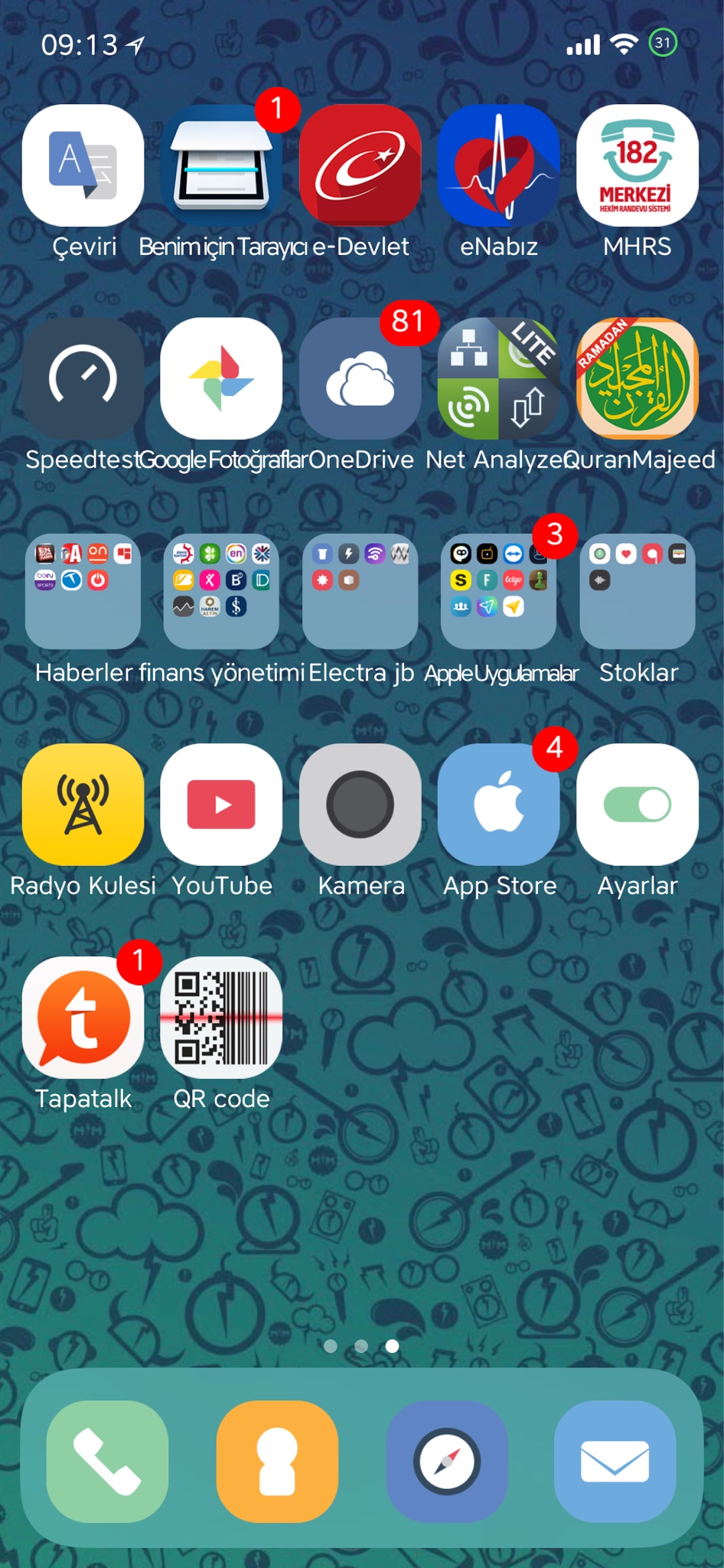This screenshot has height=1568, width=724.
Task: Open the Haberler folder
Action: [83, 591]
